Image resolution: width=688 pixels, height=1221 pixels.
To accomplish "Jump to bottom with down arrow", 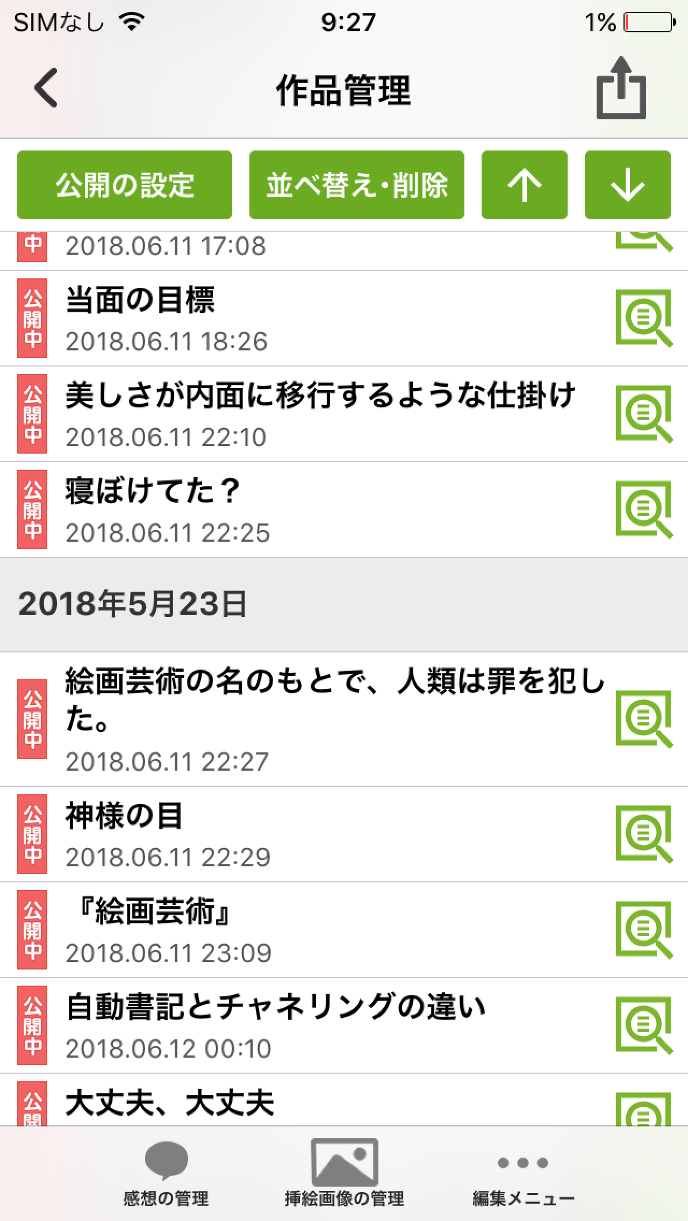I will [x=627, y=185].
